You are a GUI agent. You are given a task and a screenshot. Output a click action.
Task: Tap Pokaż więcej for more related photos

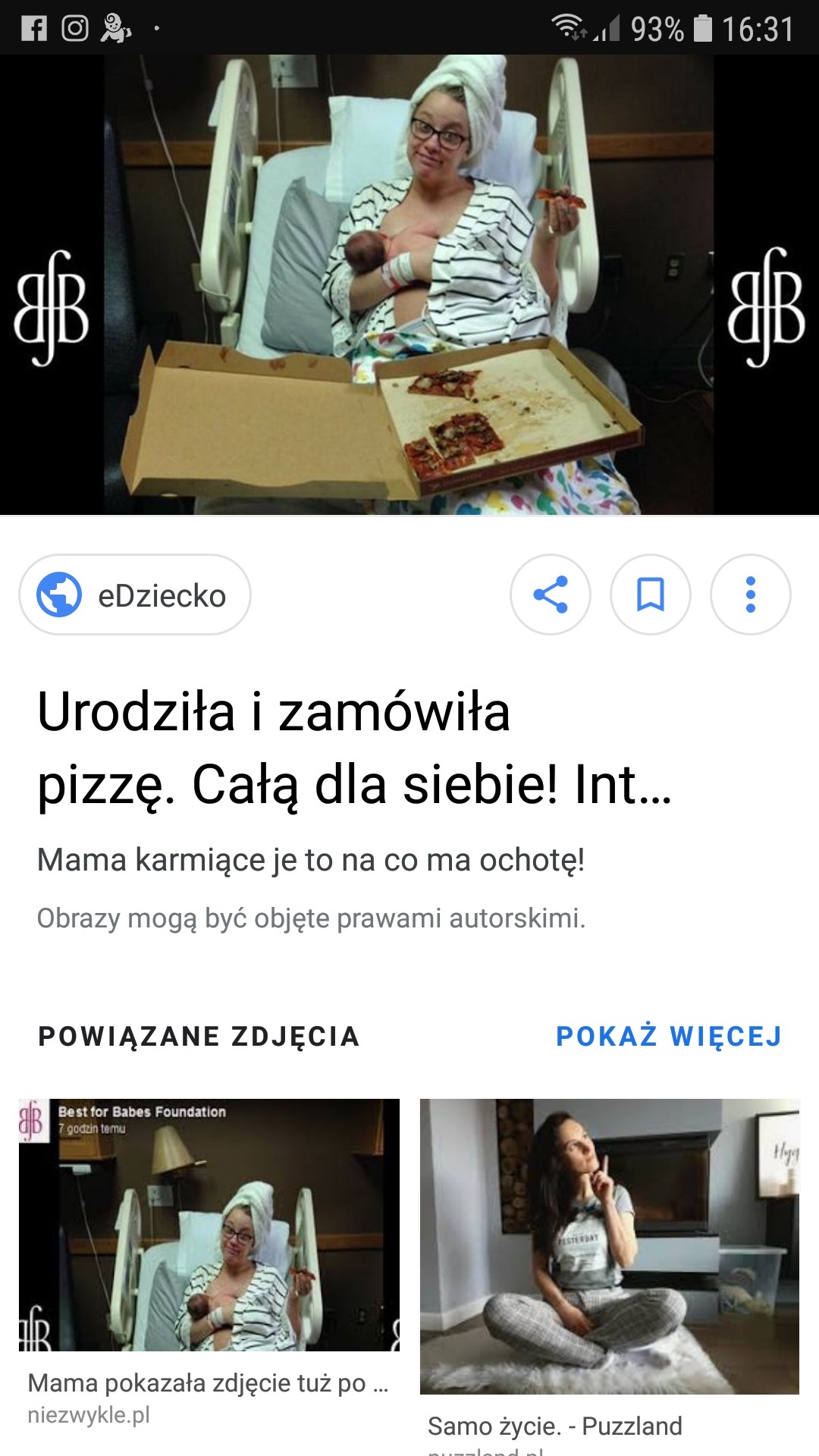coord(669,1036)
